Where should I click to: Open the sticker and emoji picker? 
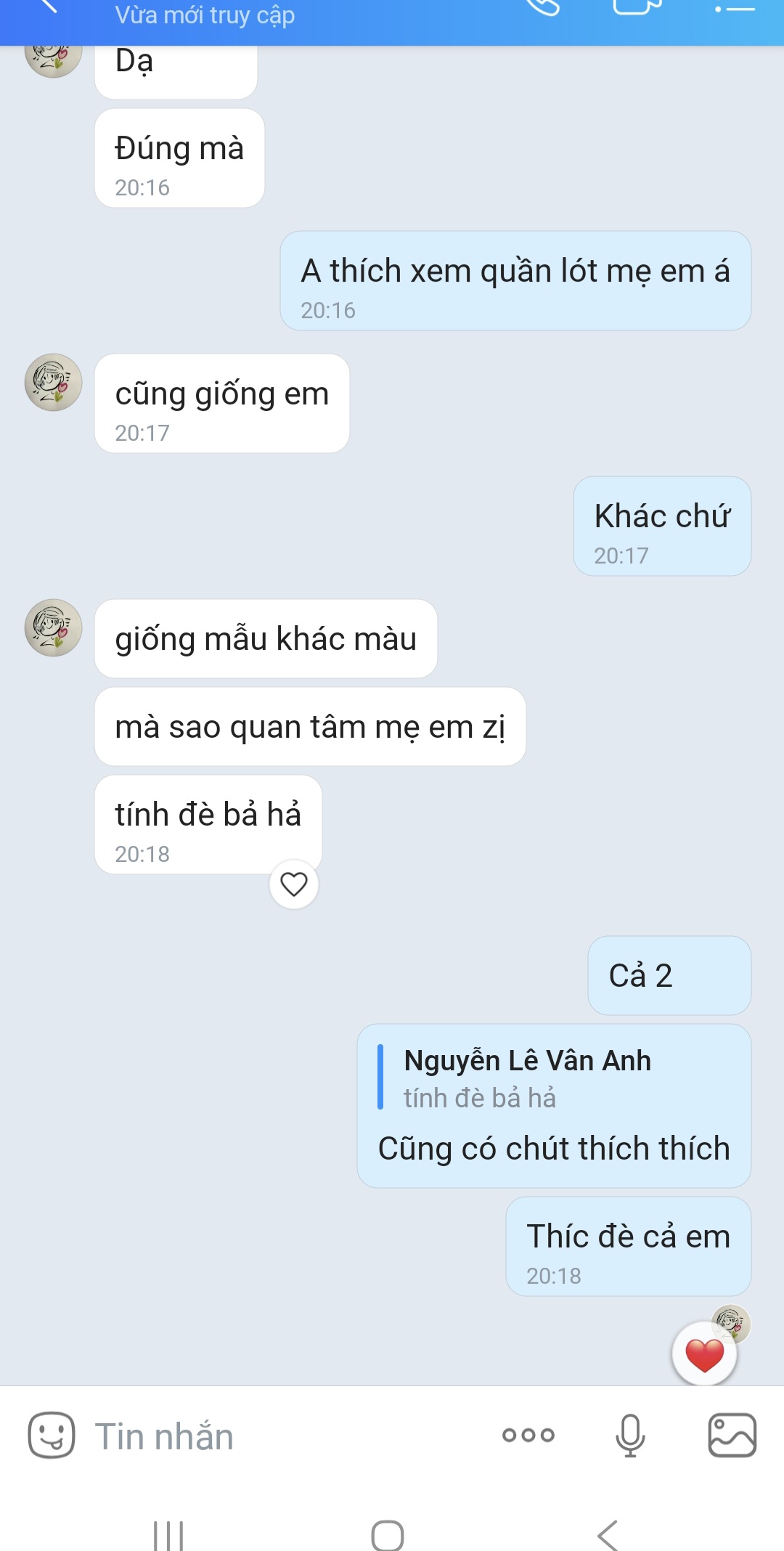51,1436
